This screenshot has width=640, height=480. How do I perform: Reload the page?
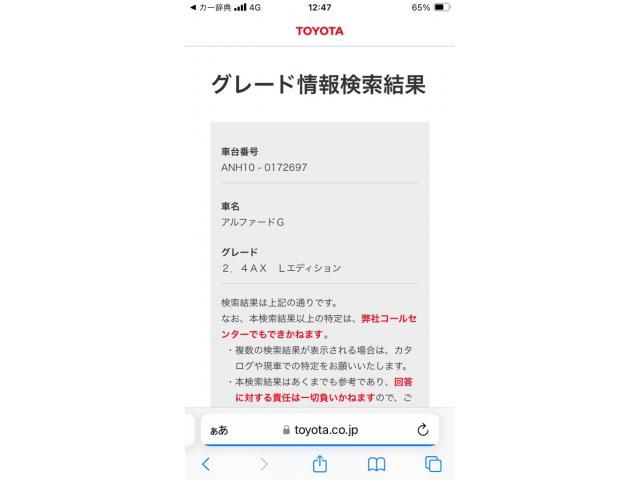pos(422,430)
